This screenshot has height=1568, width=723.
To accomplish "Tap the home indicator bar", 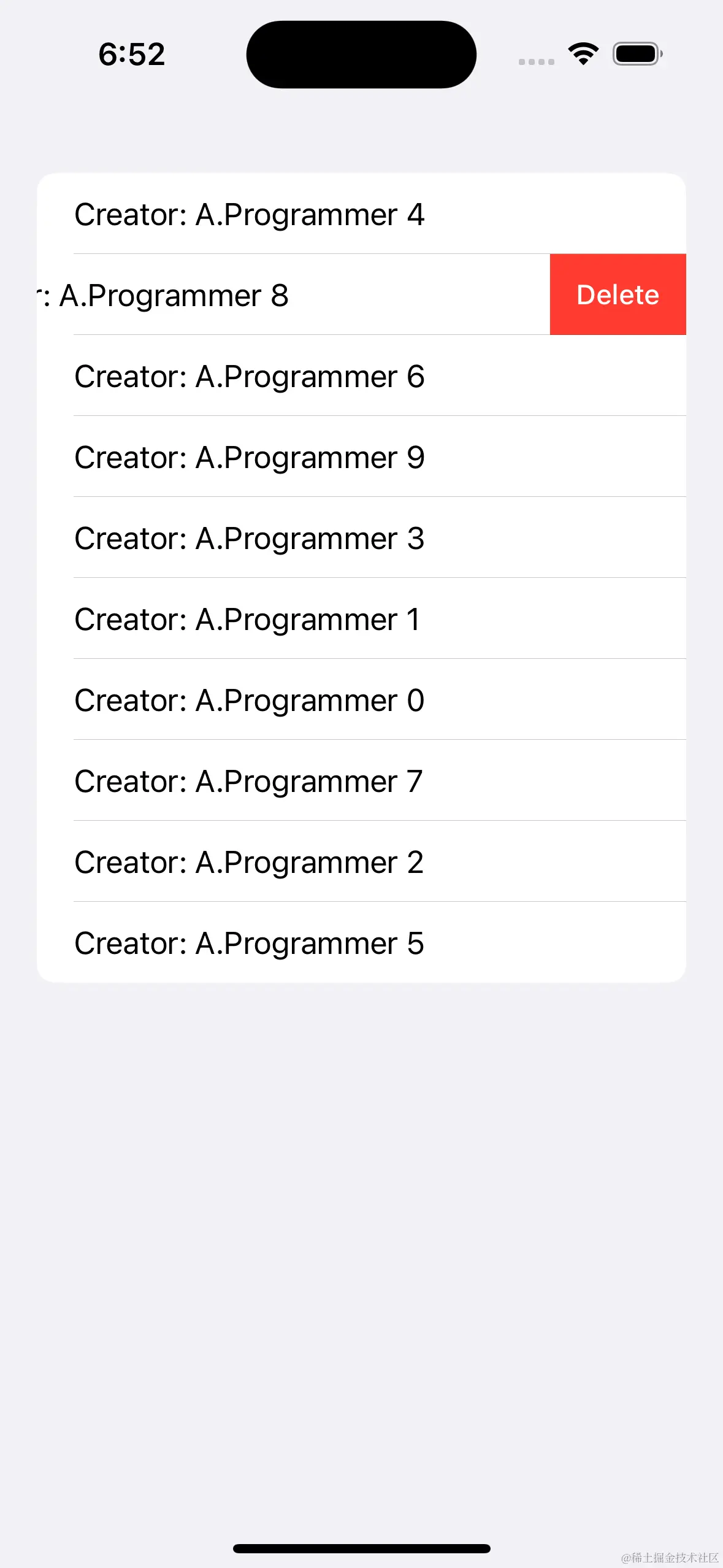I will 361,1547.
